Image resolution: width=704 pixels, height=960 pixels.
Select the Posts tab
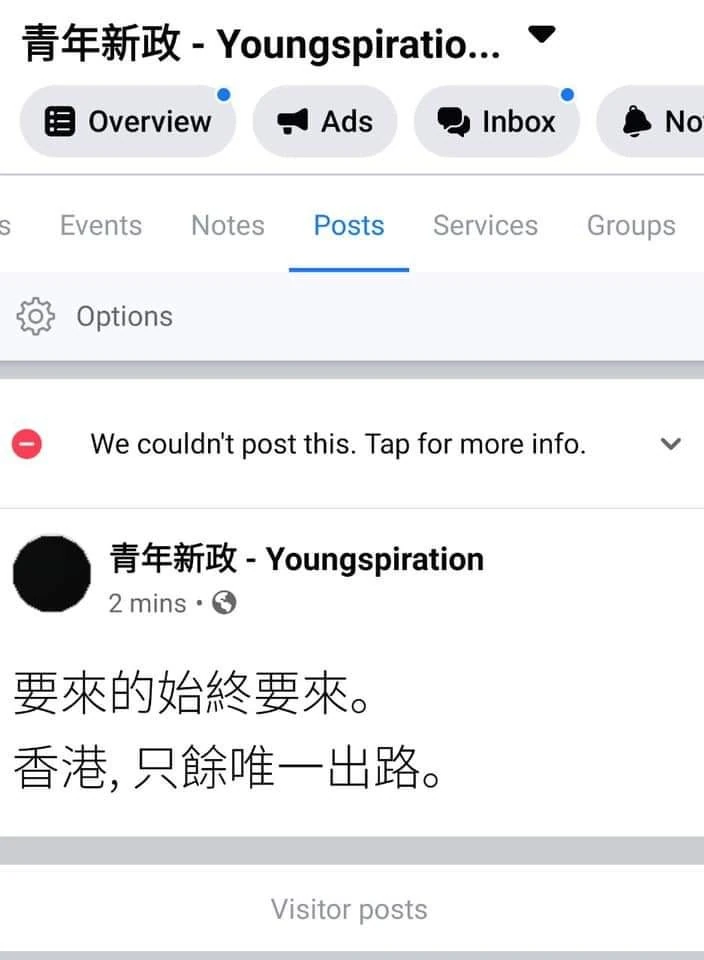tap(349, 226)
